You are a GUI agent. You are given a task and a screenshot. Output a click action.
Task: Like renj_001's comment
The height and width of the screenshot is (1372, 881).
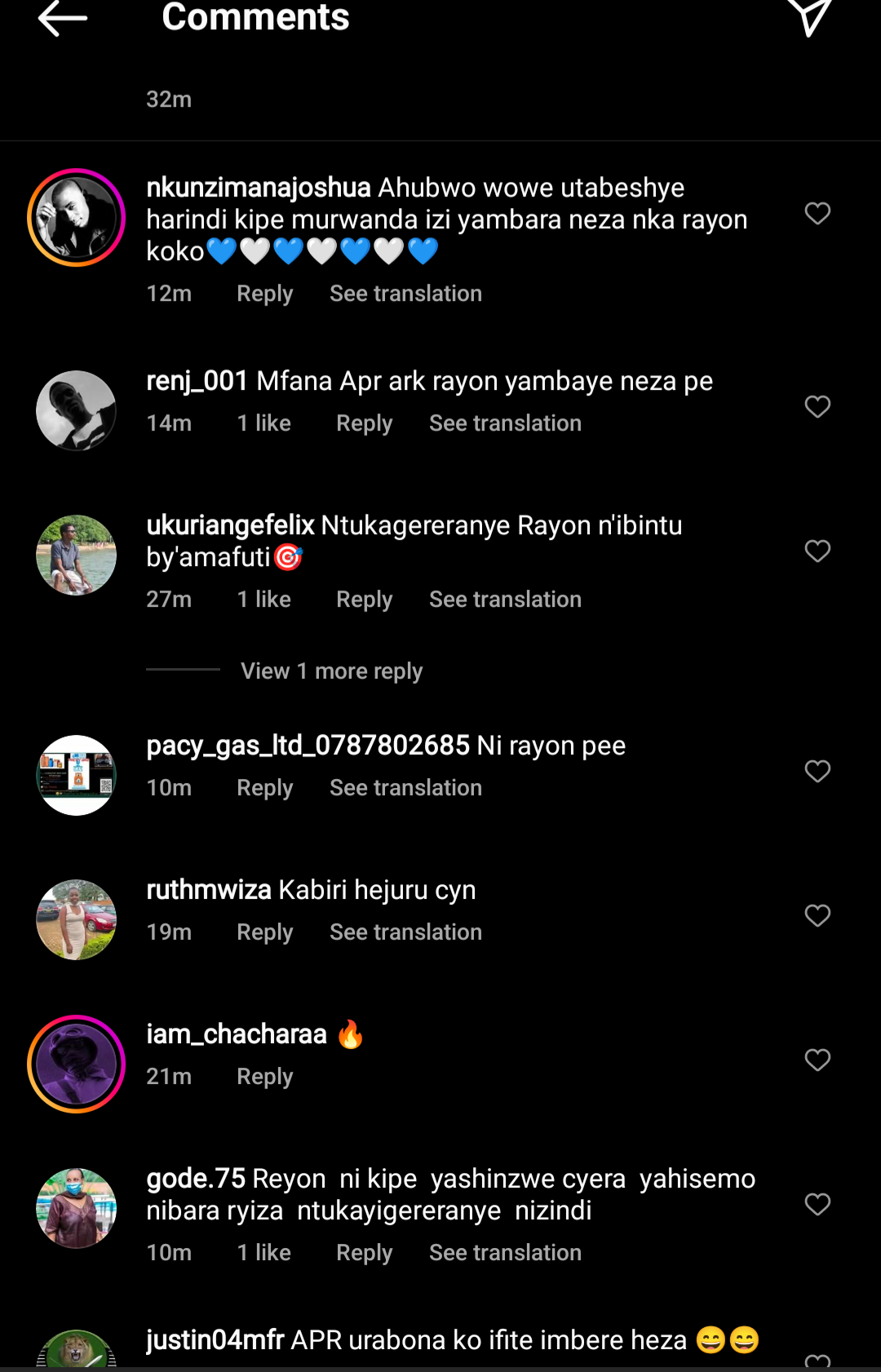817,407
